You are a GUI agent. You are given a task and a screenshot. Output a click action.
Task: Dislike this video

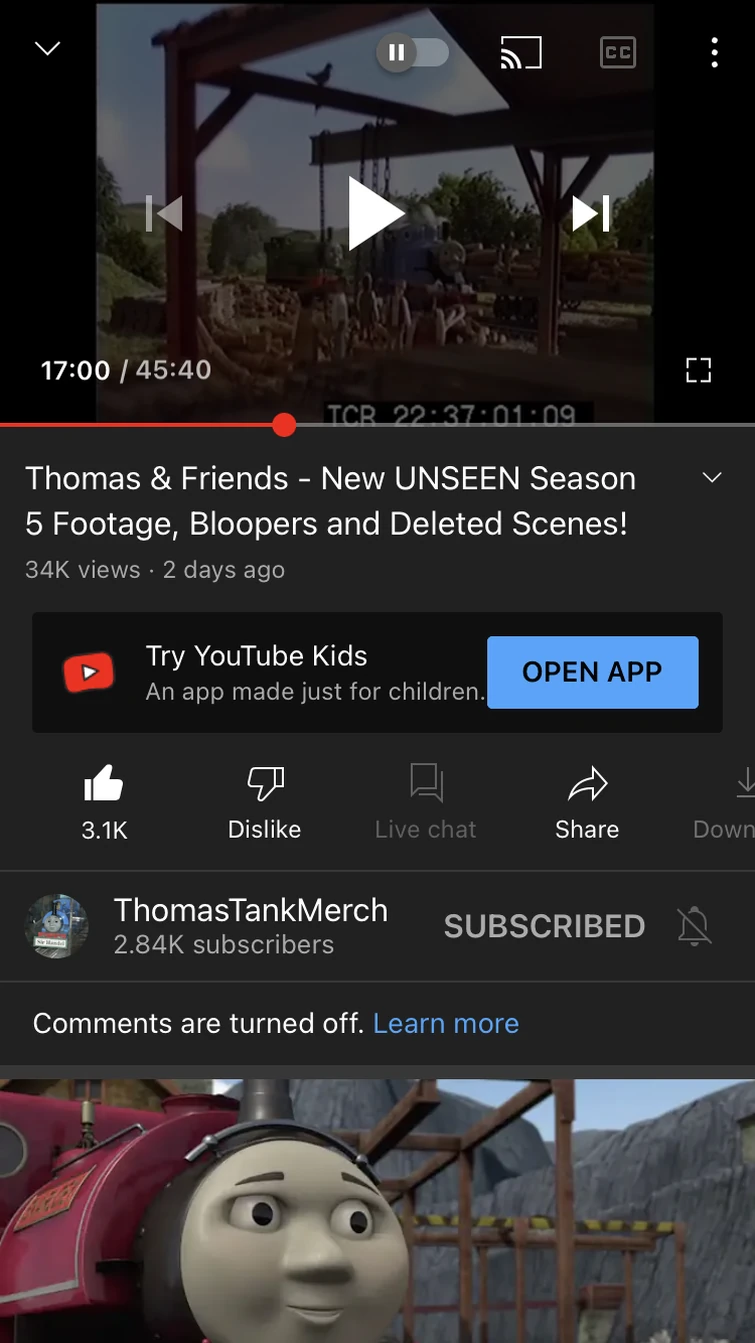pos(264,800)
